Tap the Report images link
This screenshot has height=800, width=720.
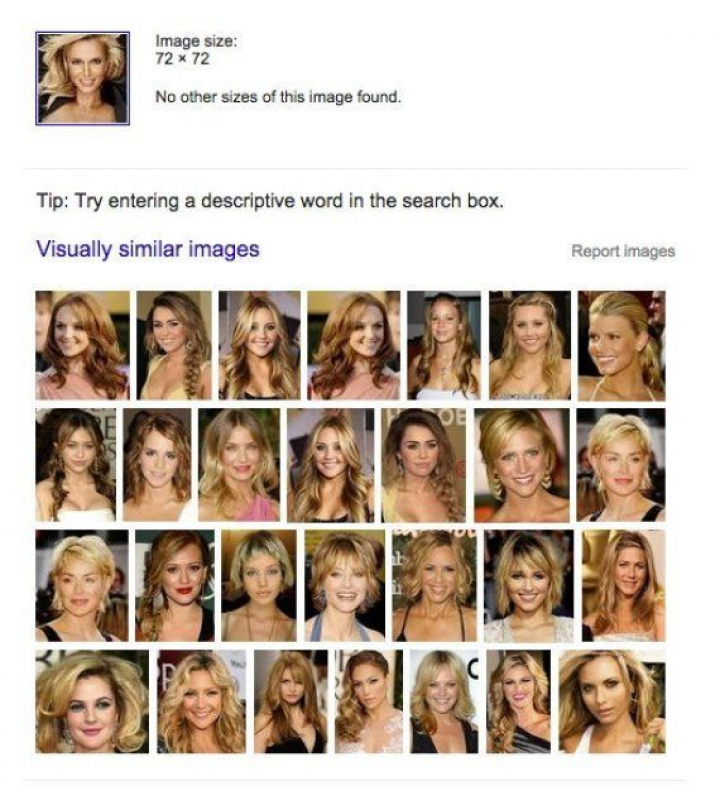click(622, 251)
